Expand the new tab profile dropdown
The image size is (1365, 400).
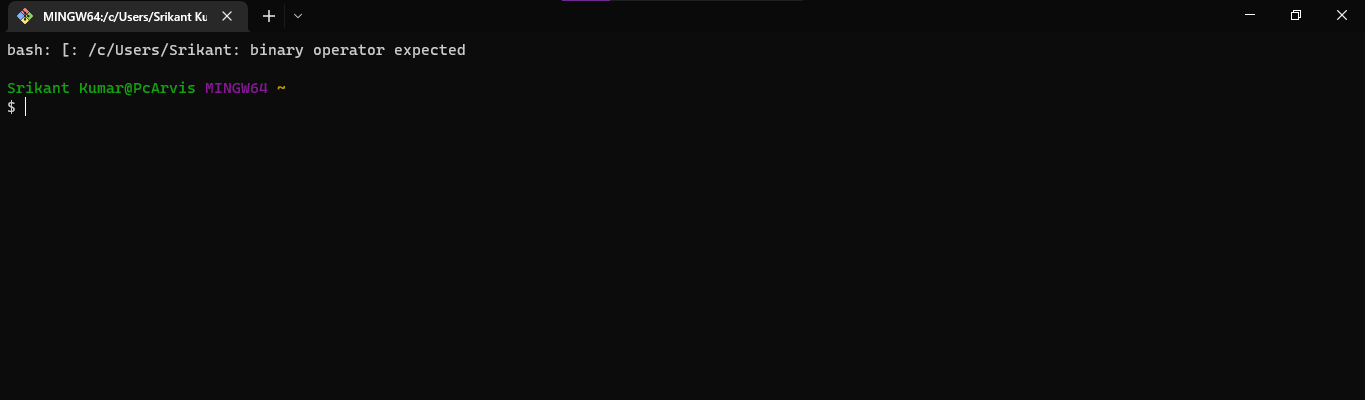(298, 16)
